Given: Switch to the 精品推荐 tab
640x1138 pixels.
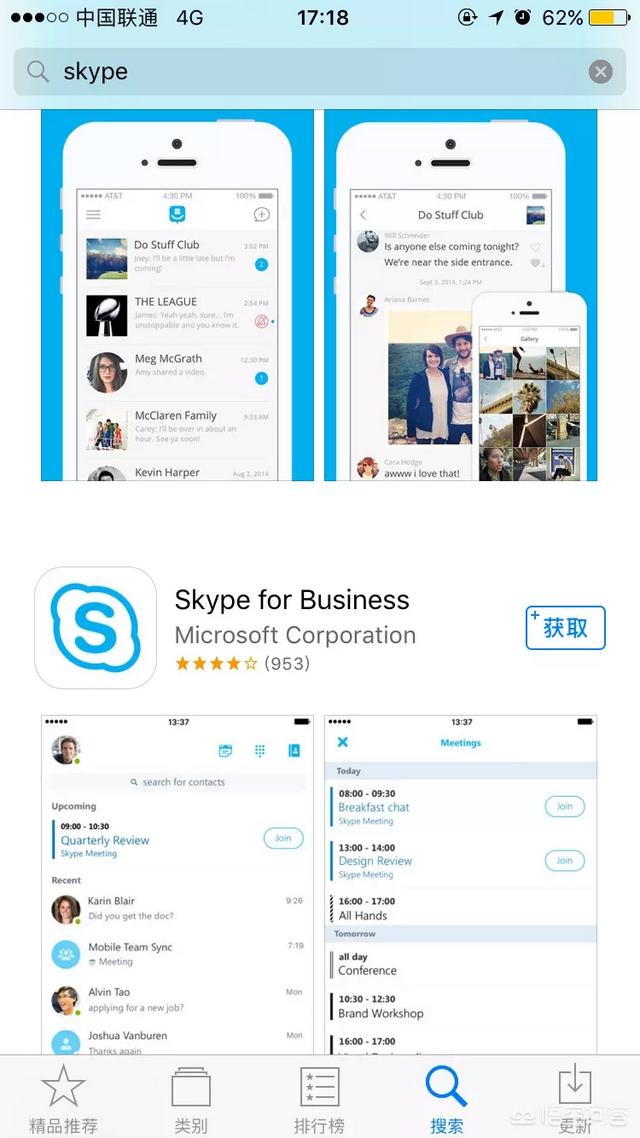Looking at the screenshot, I should [63, 1098].
